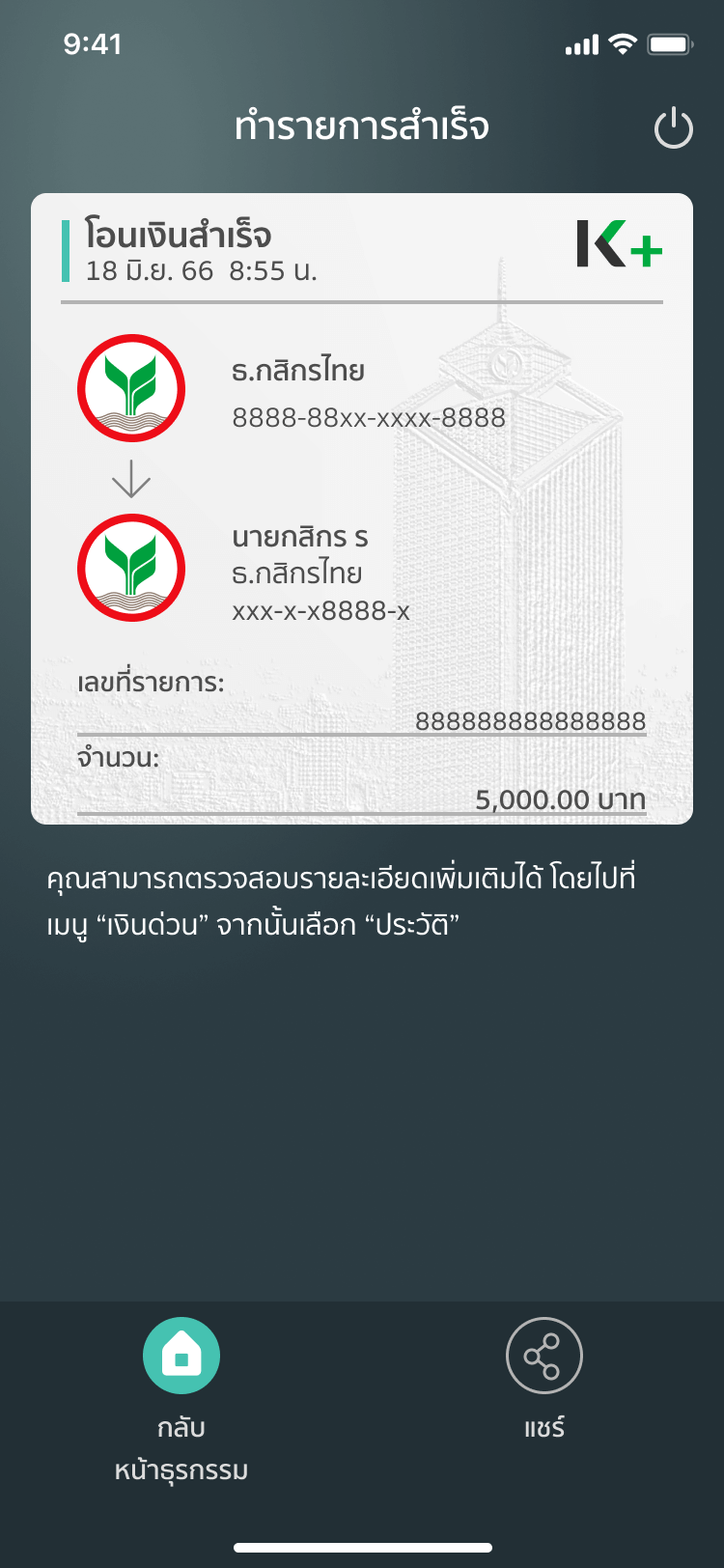Share the transfer slip
This screenshot has height=1568, width=724.
pyautogui.click(x=543, y=1356)
